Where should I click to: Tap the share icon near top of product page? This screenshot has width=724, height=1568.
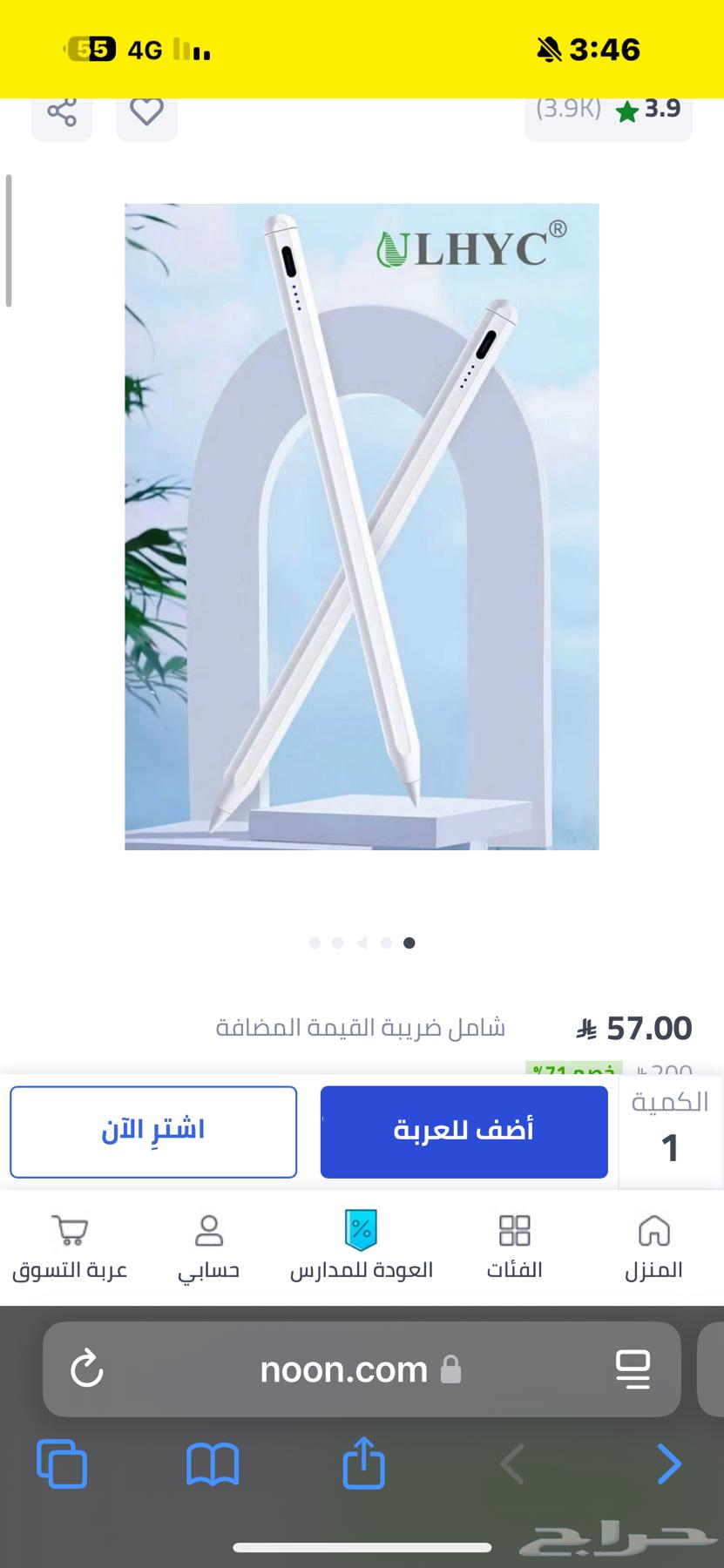pyautogui.click(x=61, y=110)
